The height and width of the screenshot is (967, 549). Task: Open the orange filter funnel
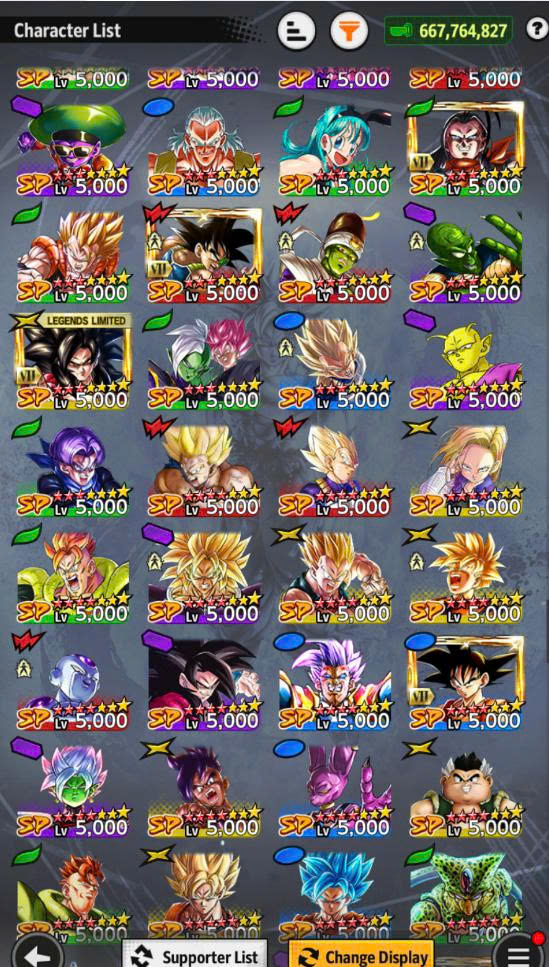point(349,30)
